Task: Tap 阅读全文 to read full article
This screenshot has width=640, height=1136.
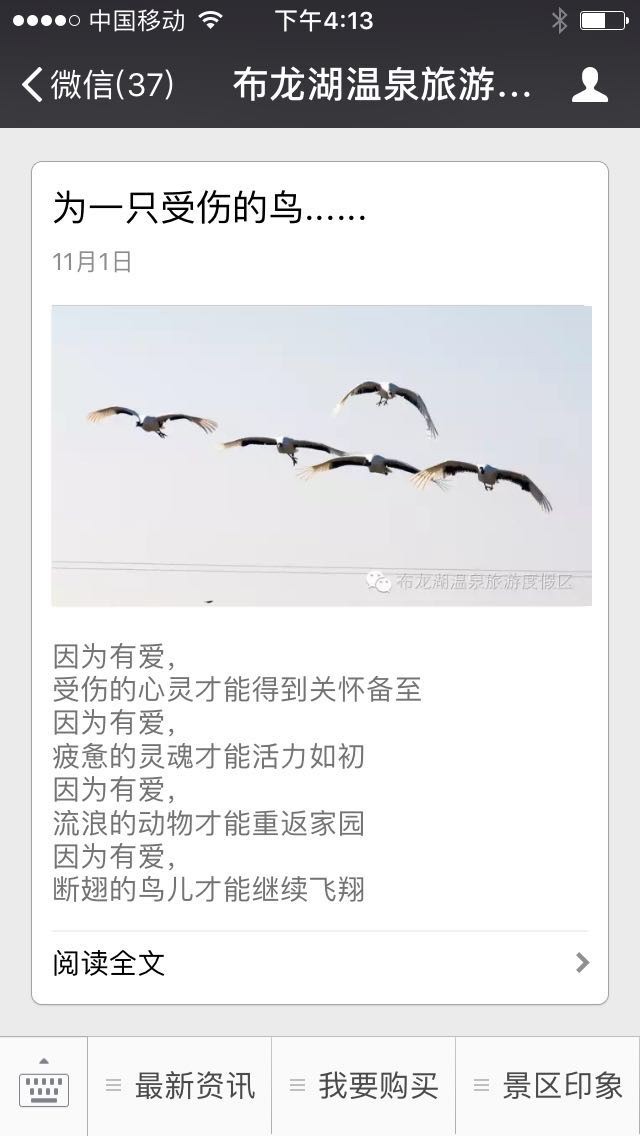Action: point(320,963)
